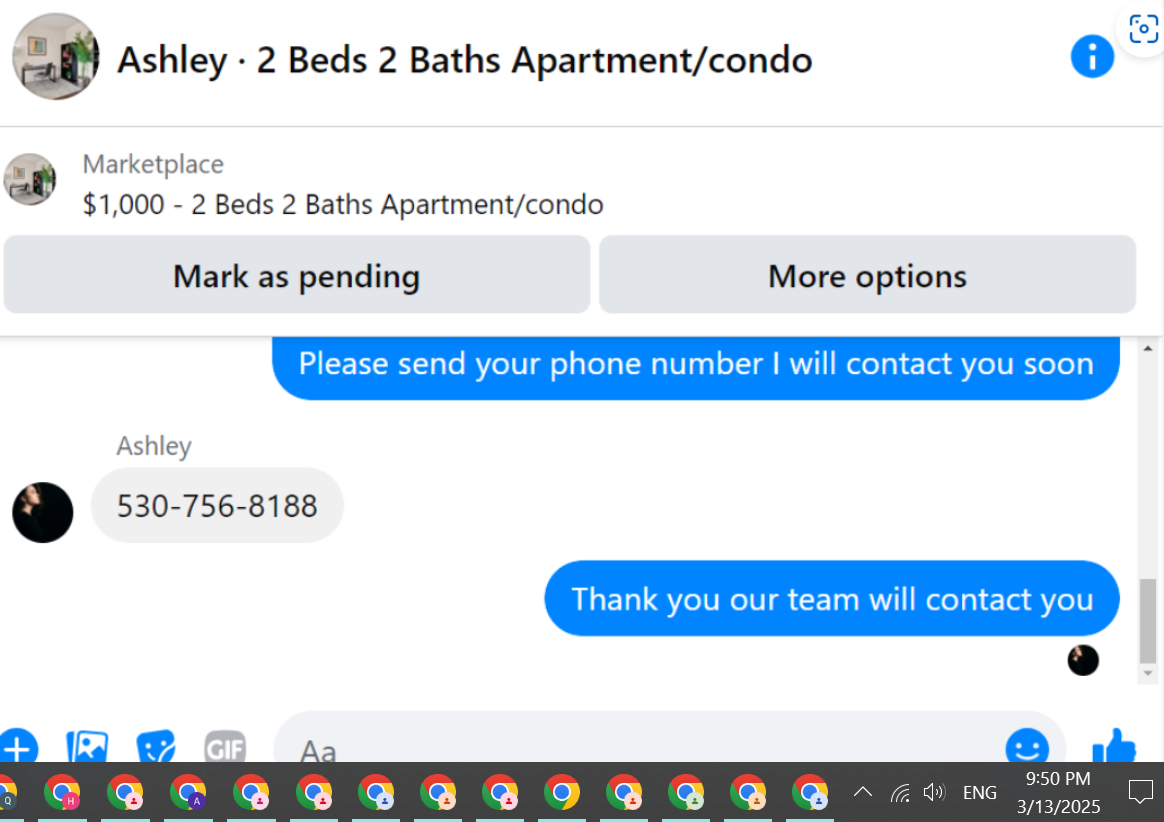Open the conversation info icon
Image resolution: width=1164 pixels, height=822 pixels.
[1092, 56]
